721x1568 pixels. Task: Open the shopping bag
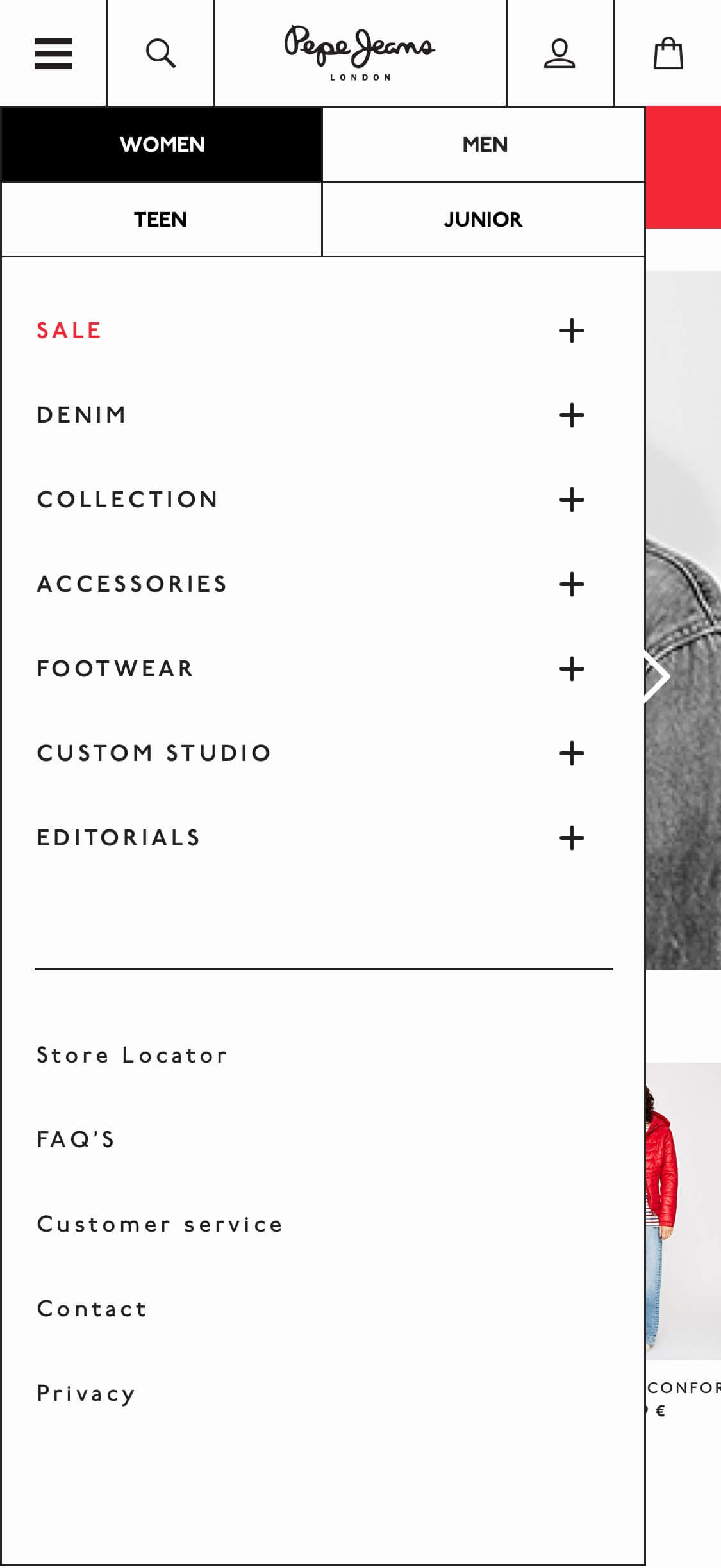click(x=668, y=53)
